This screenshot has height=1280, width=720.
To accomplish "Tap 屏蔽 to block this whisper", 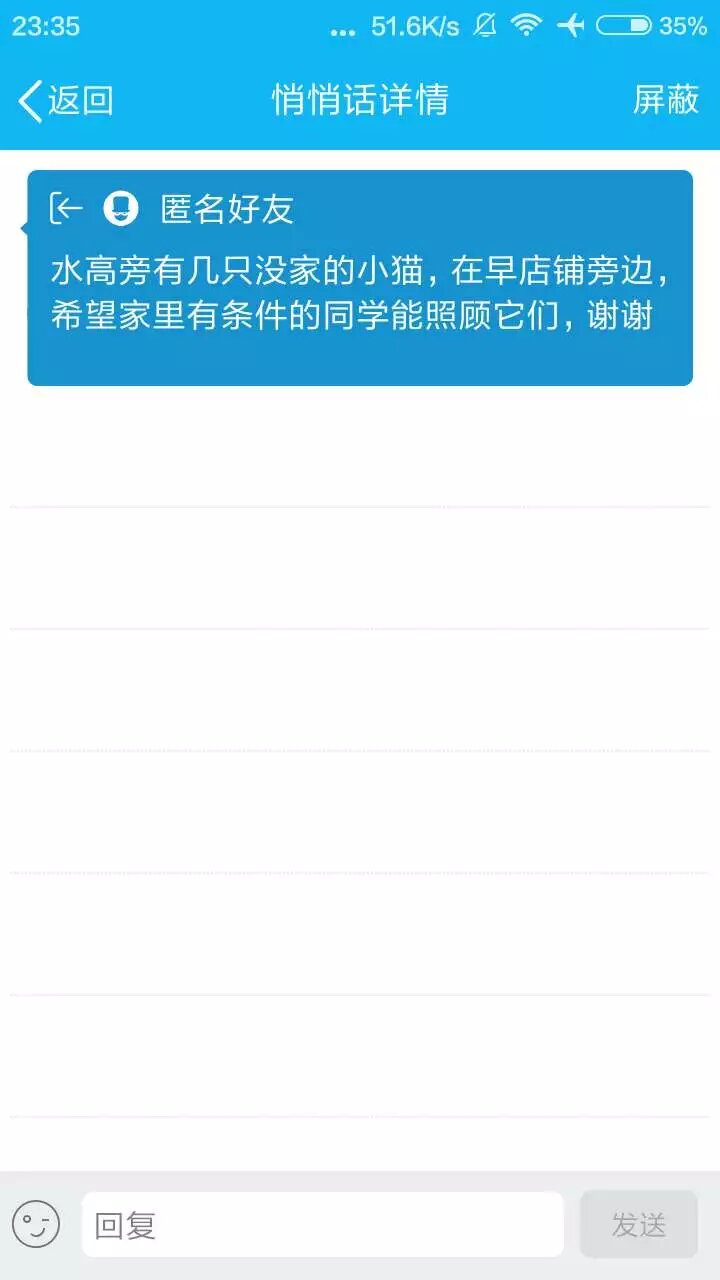I will 665,100.
